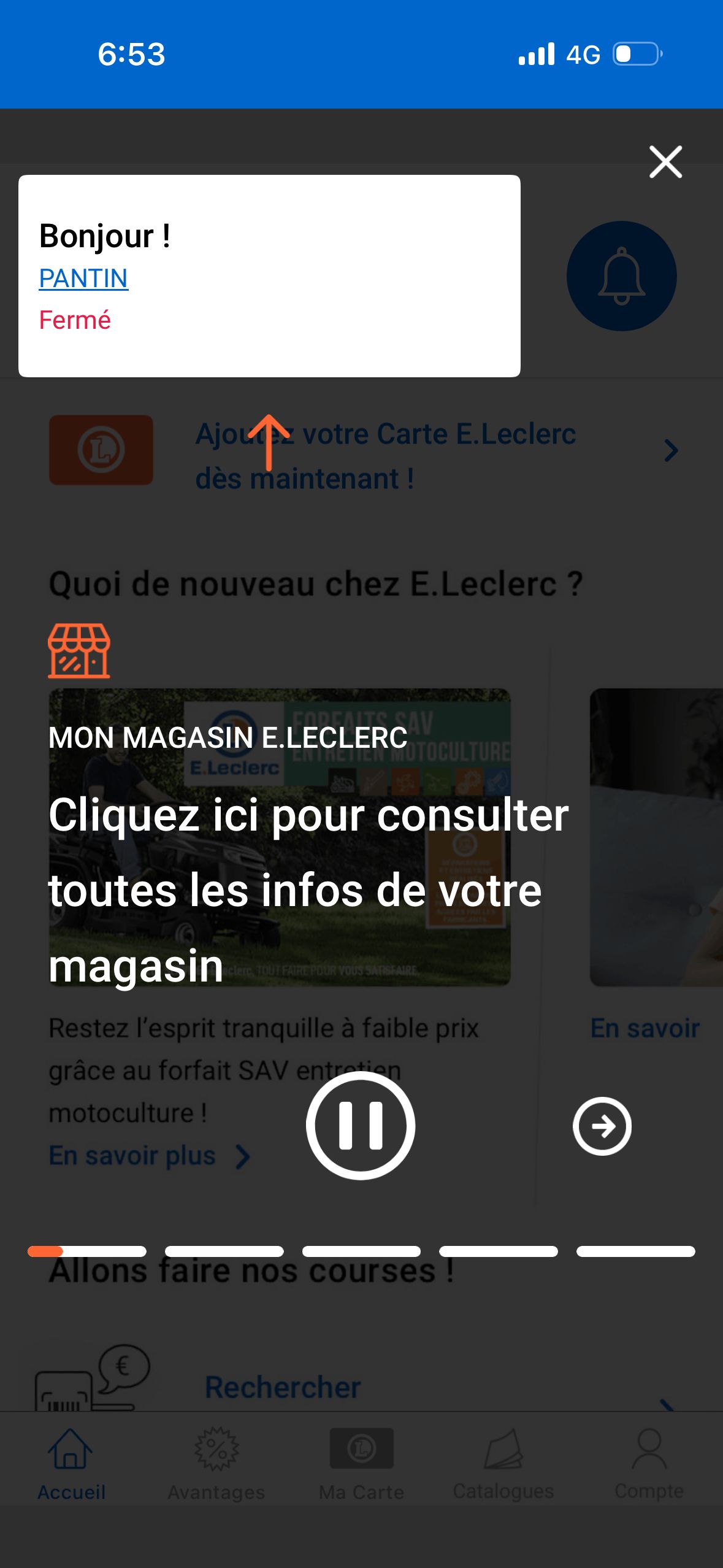Pause the tutorial slideshow

pyautogui.click(x=361, y=1125)
